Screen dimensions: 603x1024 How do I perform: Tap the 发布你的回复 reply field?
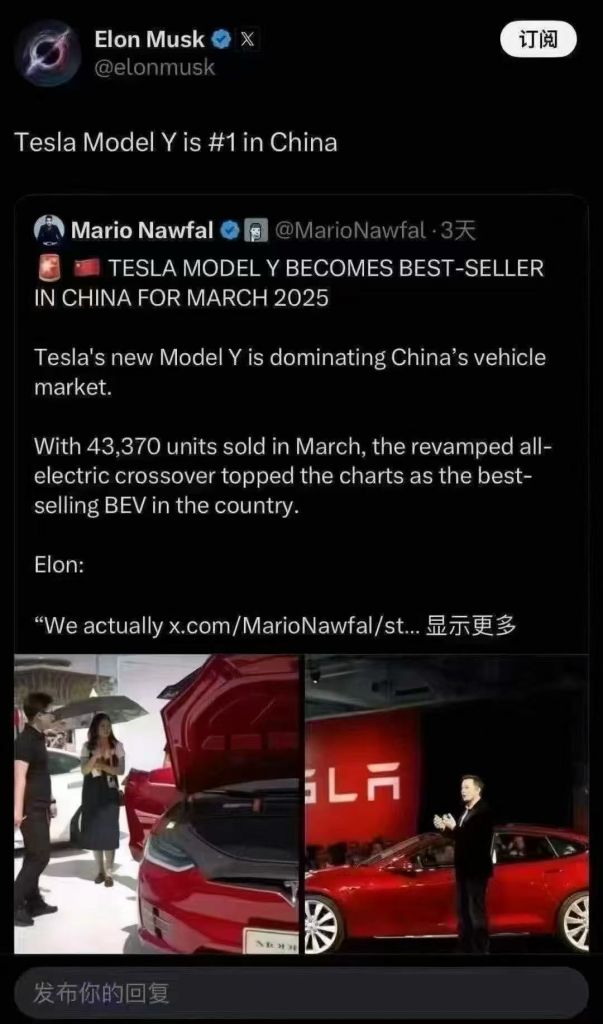pyautogui.click(x=300, y=993)
